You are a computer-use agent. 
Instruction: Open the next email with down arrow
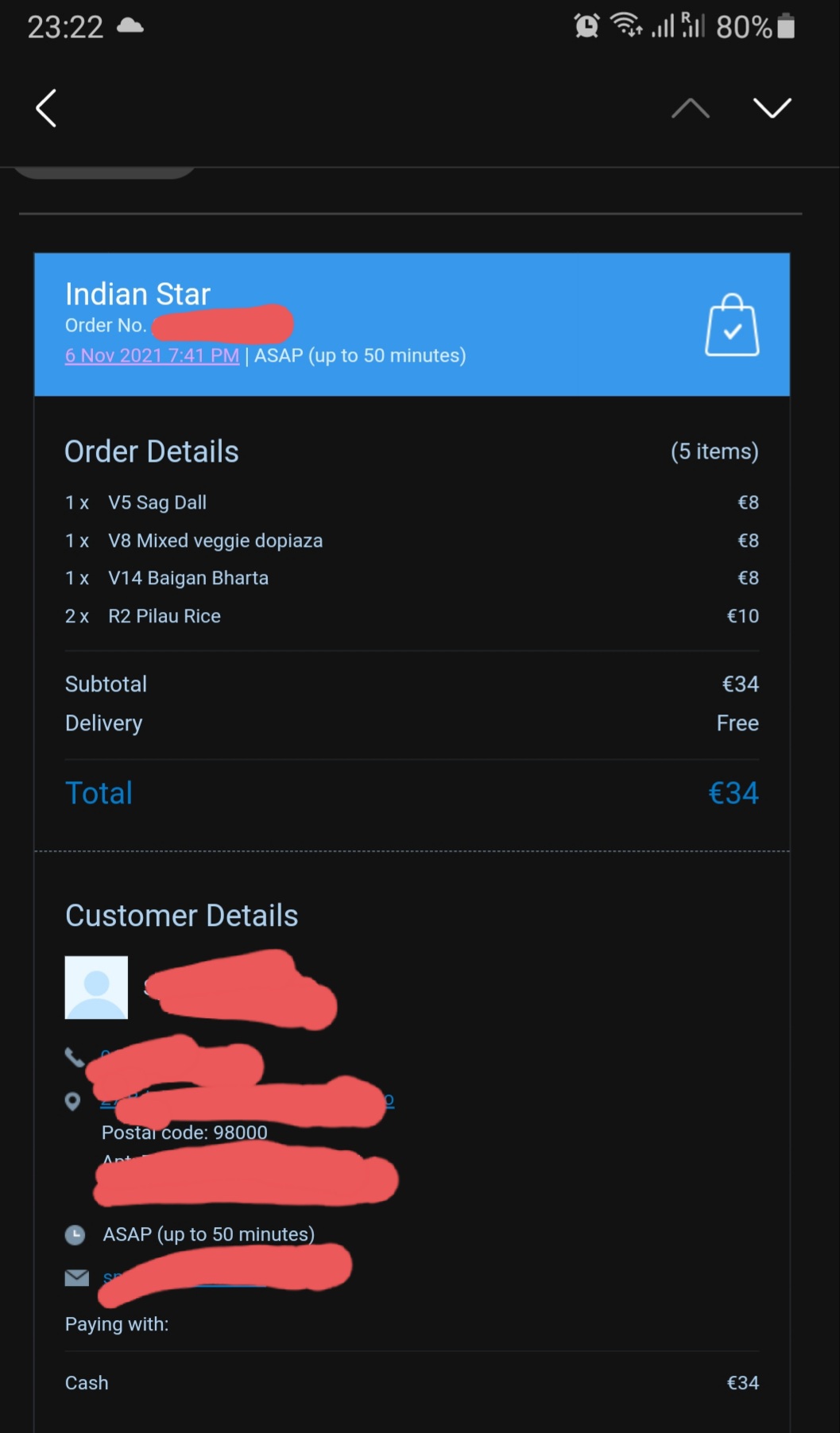tap(772, 108)
